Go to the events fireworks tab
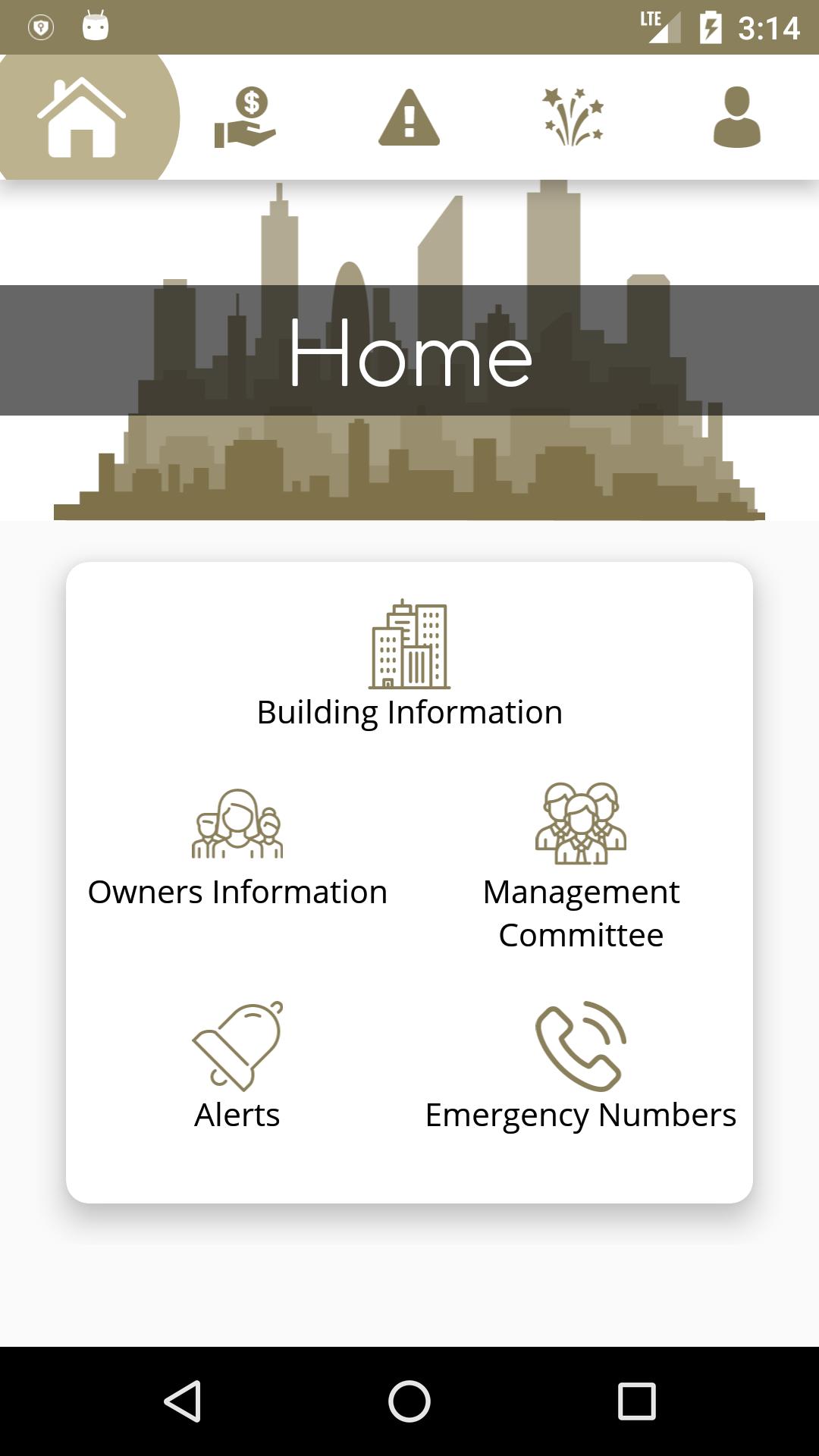Viewport: 819px width, 1456px height. click(x=573, y=118)
